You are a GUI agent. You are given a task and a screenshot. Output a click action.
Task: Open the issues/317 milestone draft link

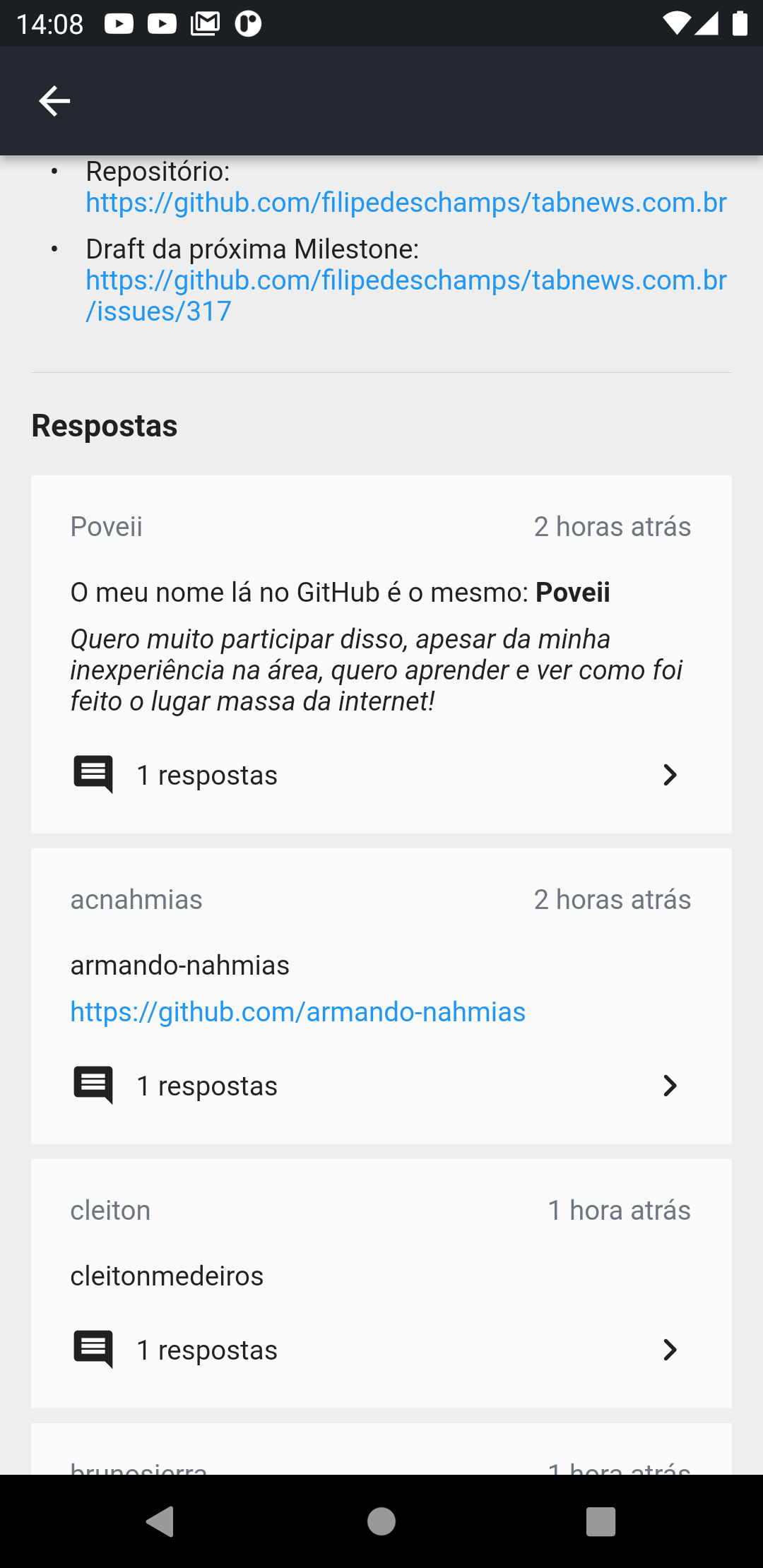point(406,295)
